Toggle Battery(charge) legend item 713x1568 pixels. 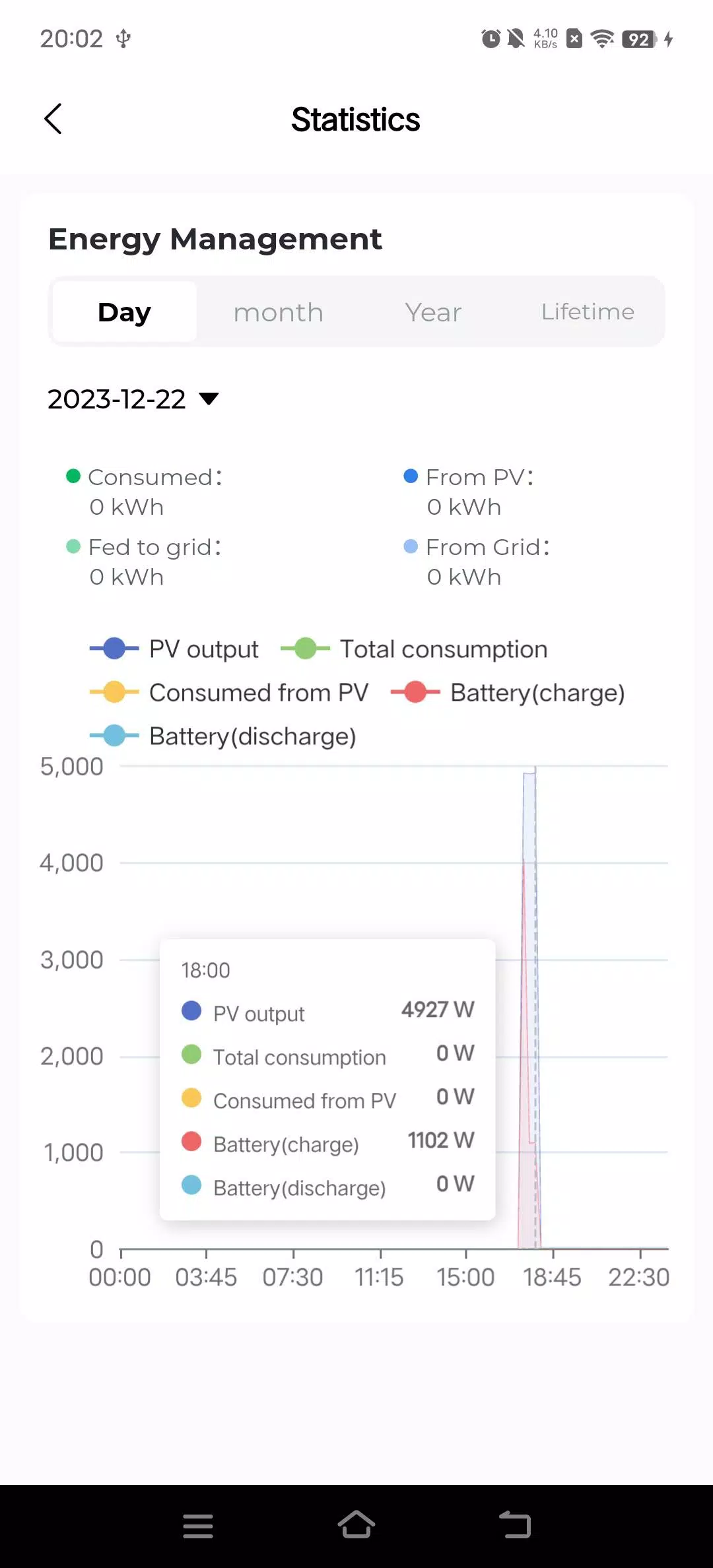508,692
